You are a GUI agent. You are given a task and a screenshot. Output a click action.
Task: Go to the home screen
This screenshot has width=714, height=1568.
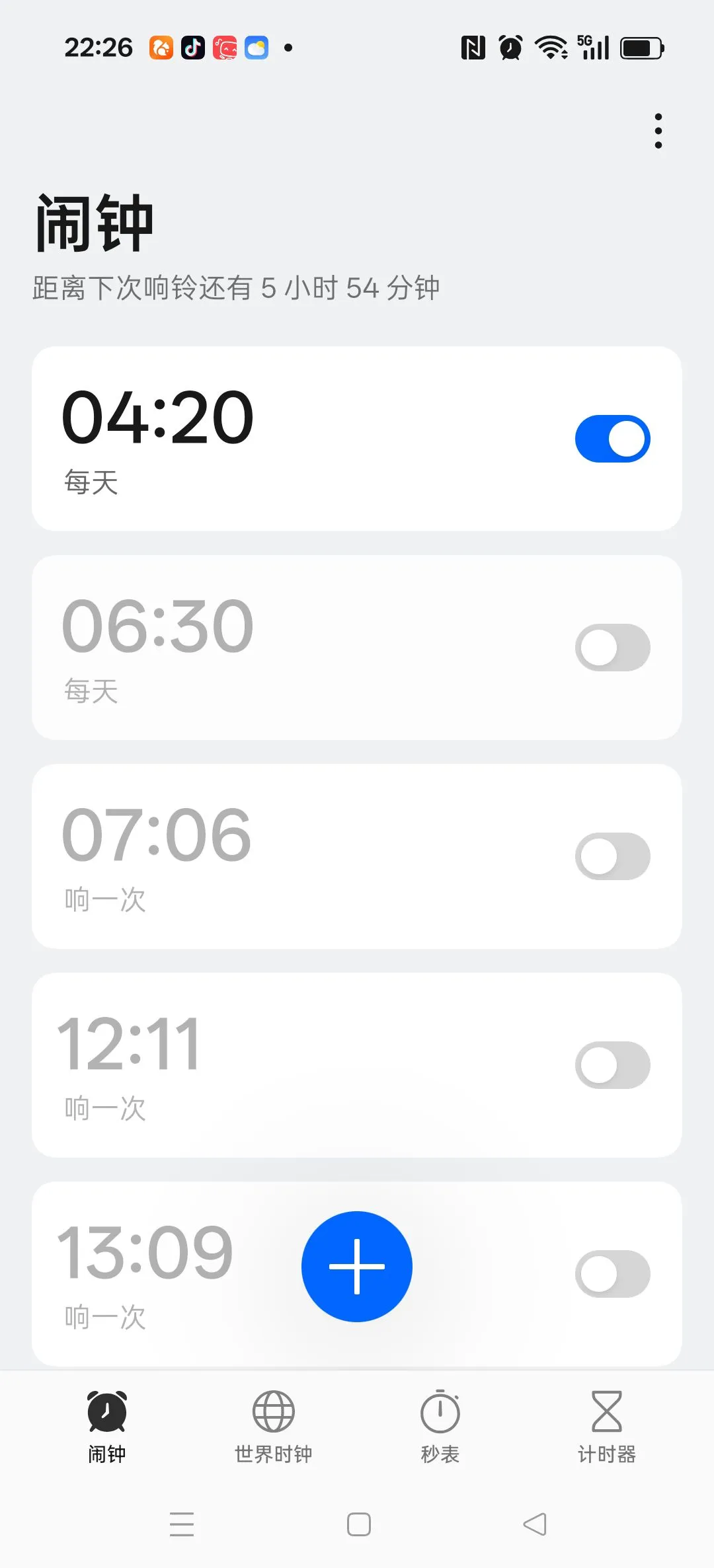358,1524
